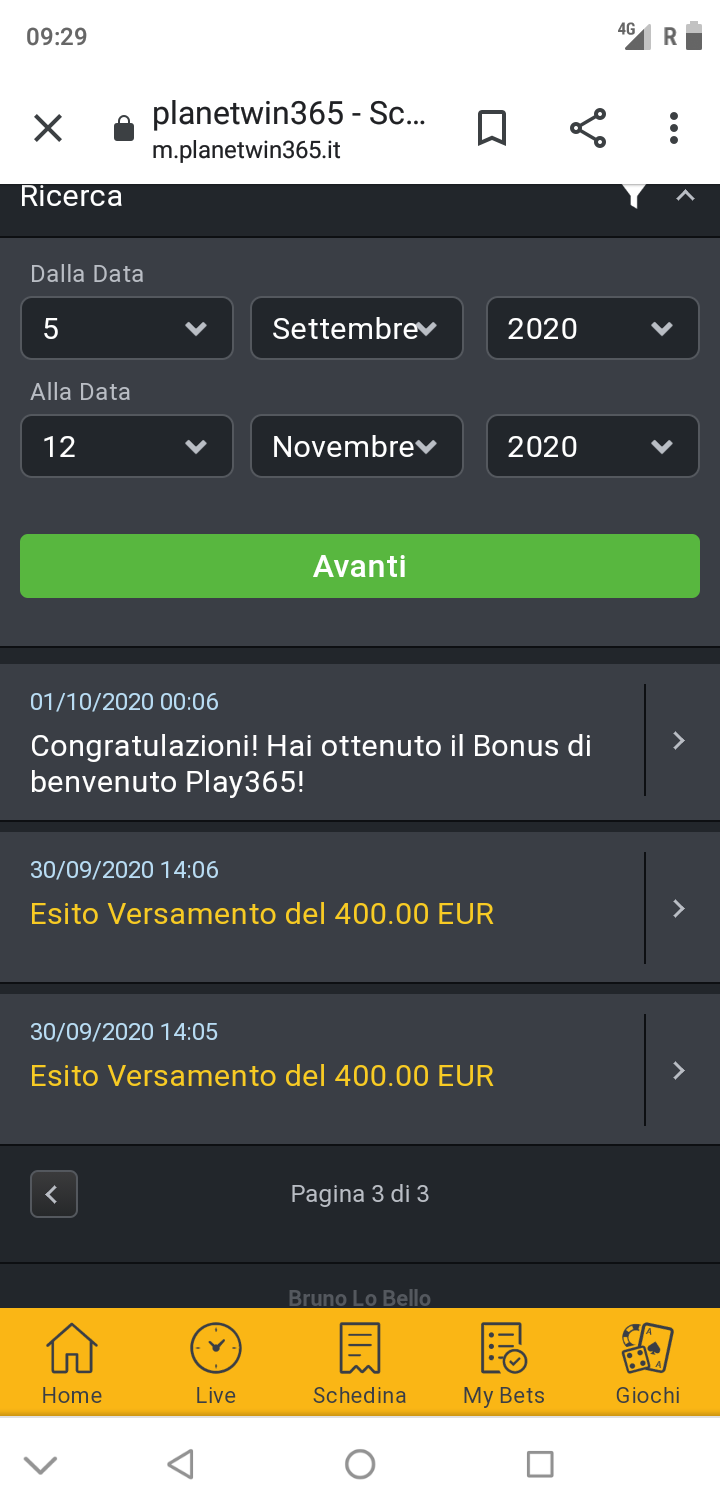Open the Schedina tab

coord(360,1362)
